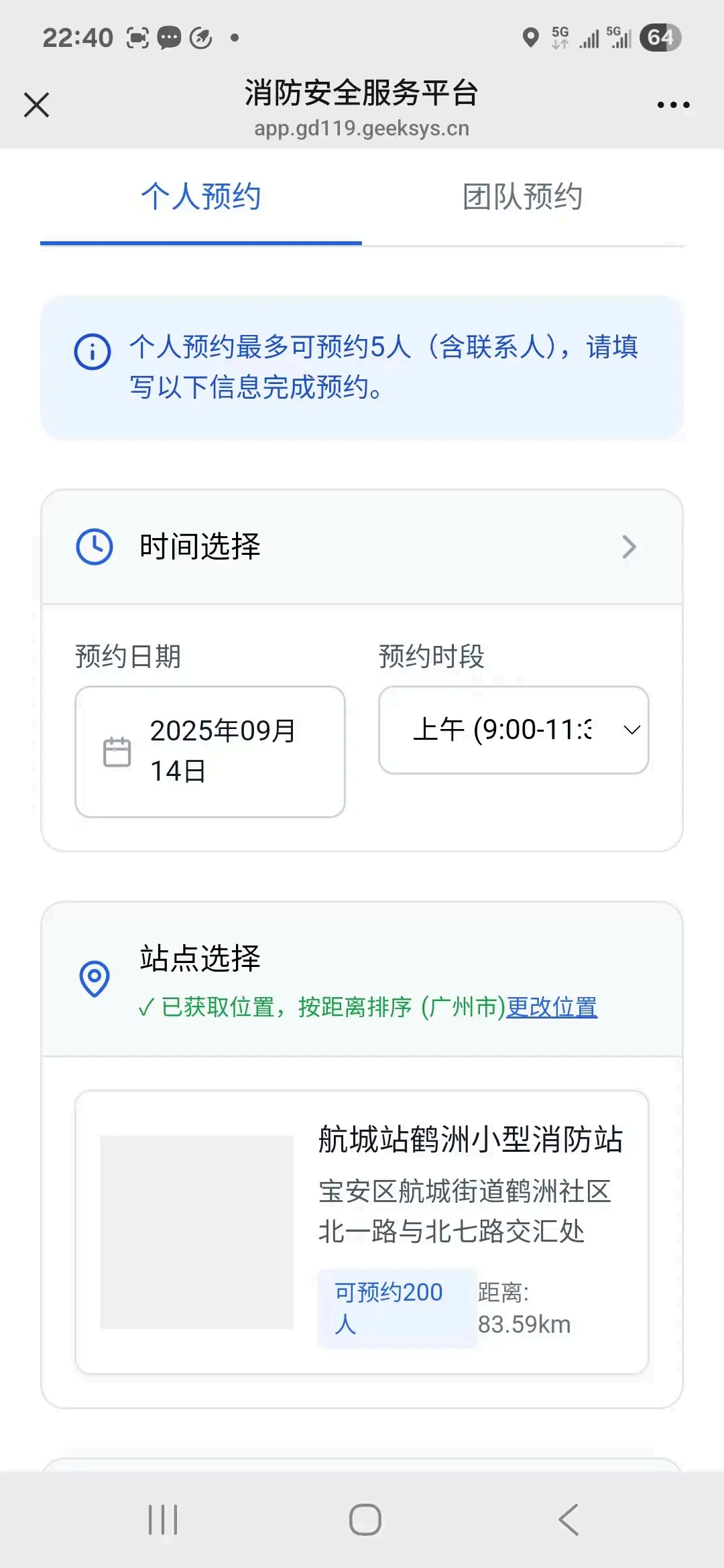This screenshot has height=1568, width=724.
Task: Open recent apps from the navigation bar
Action: [x=163, y=1519]
